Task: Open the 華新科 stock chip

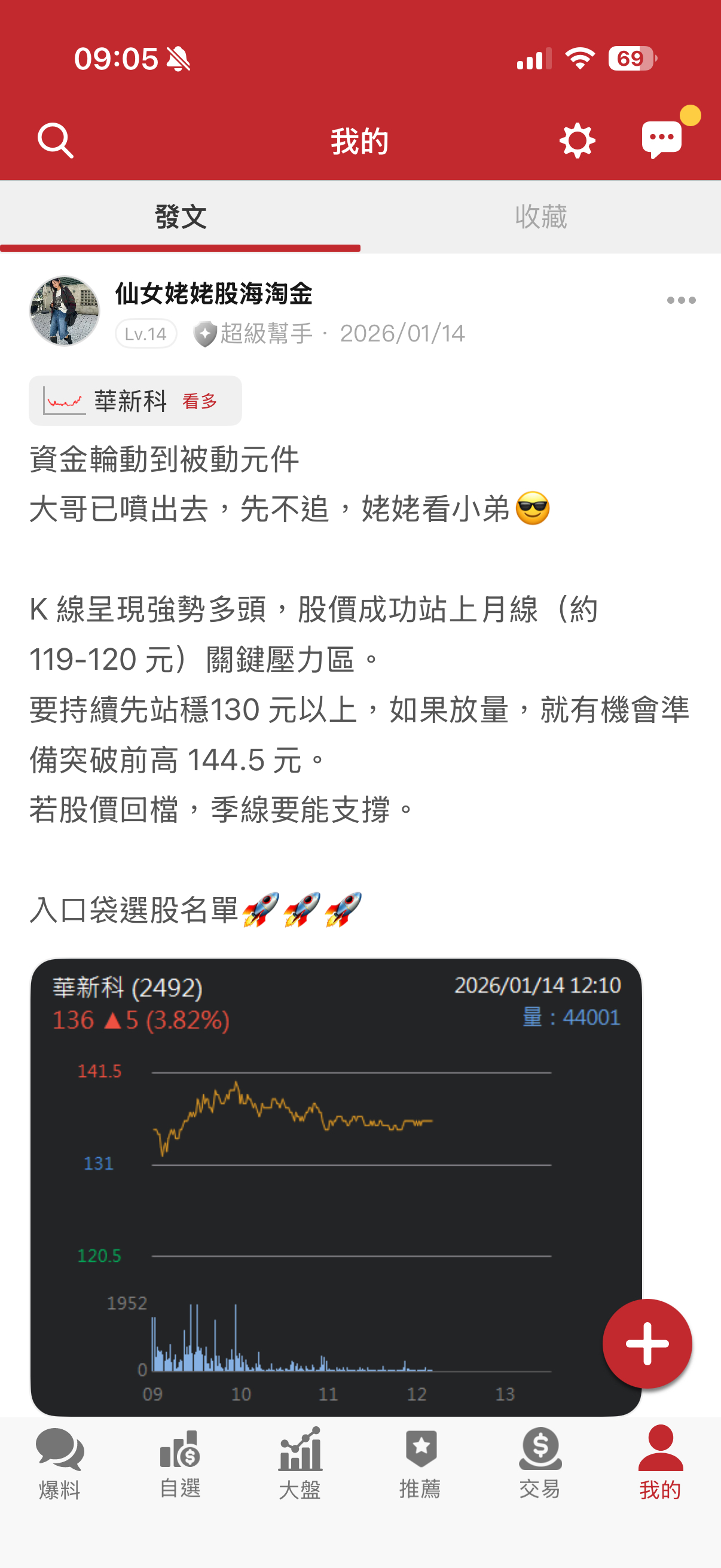Action: click(x=135, y=401)
